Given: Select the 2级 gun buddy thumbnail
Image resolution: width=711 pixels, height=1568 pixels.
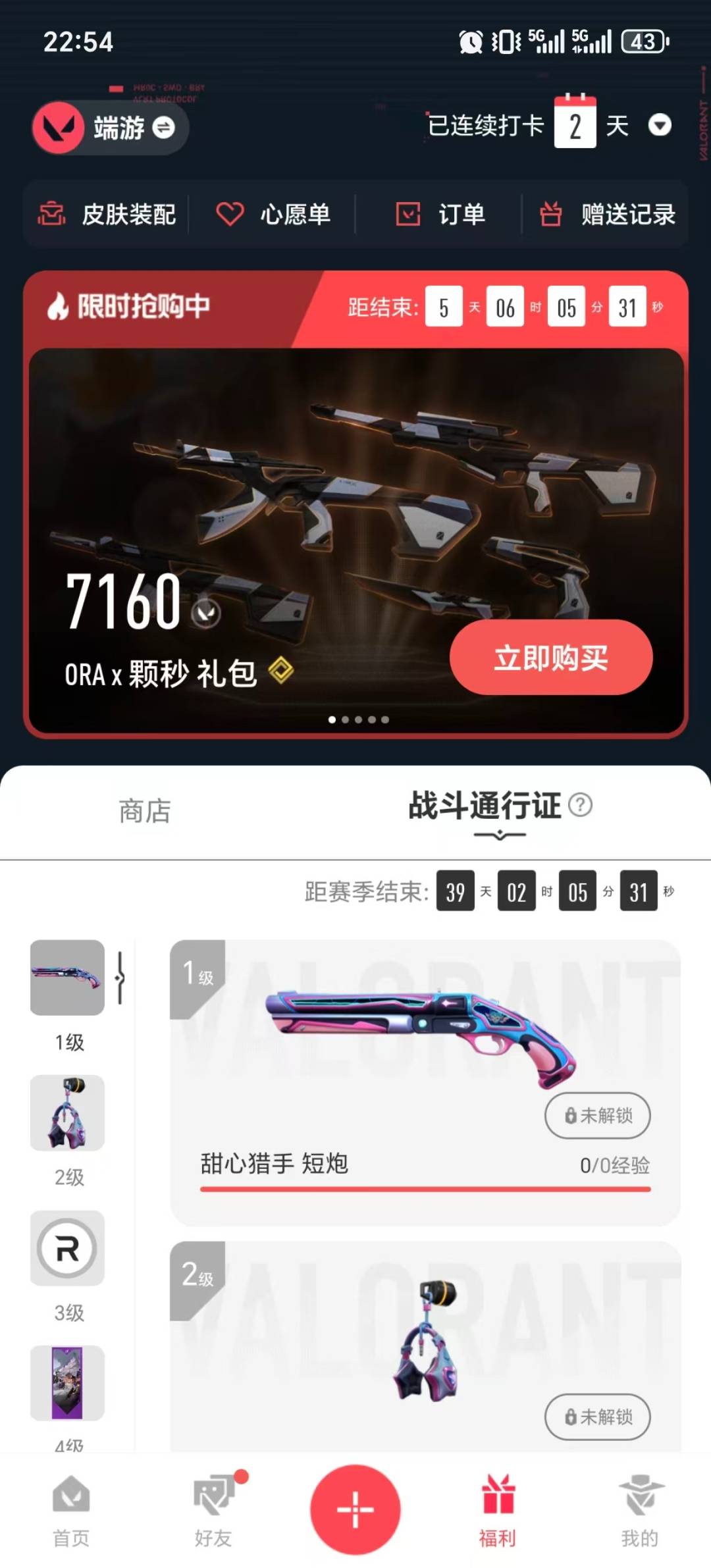Looking at the screenshot, I should [67, 1112].
